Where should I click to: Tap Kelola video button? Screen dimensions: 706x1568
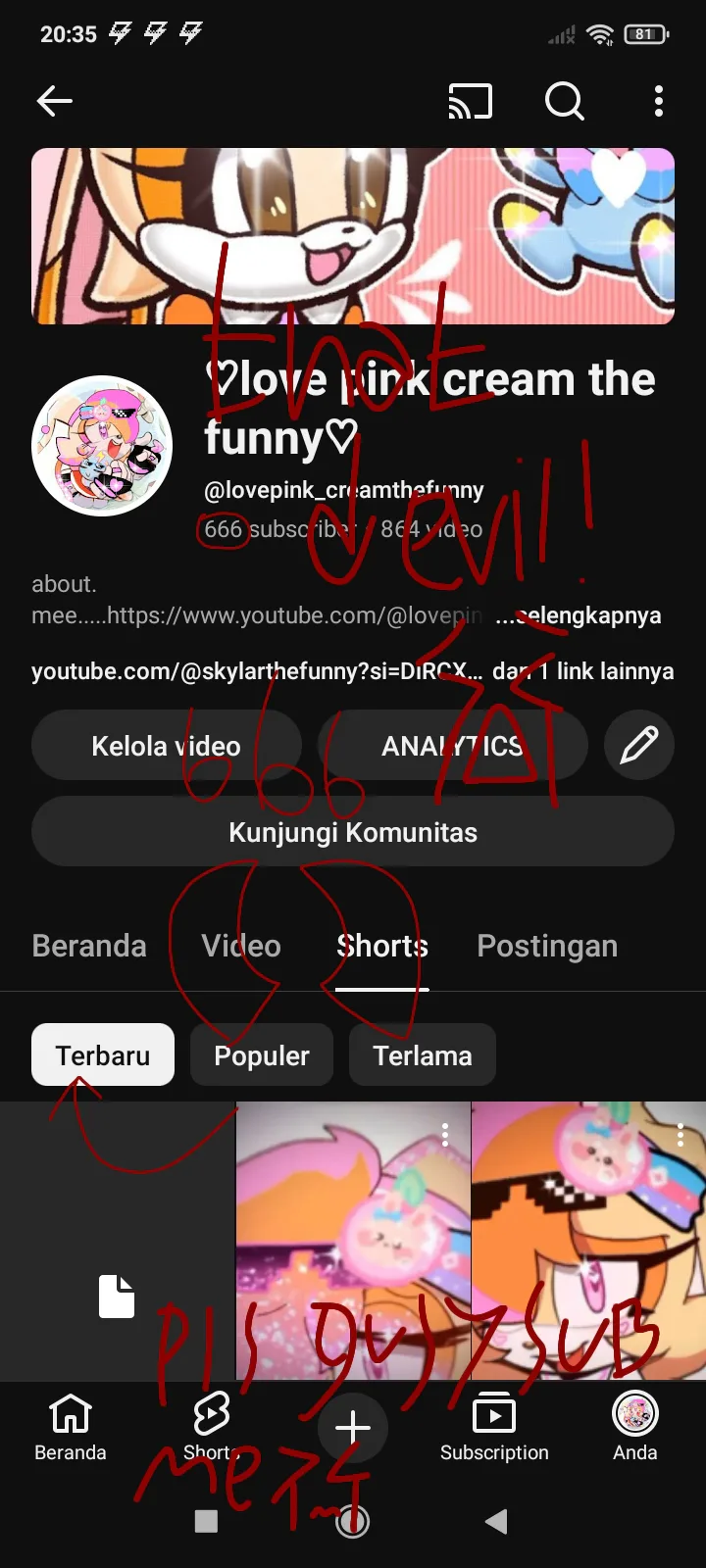166,746
